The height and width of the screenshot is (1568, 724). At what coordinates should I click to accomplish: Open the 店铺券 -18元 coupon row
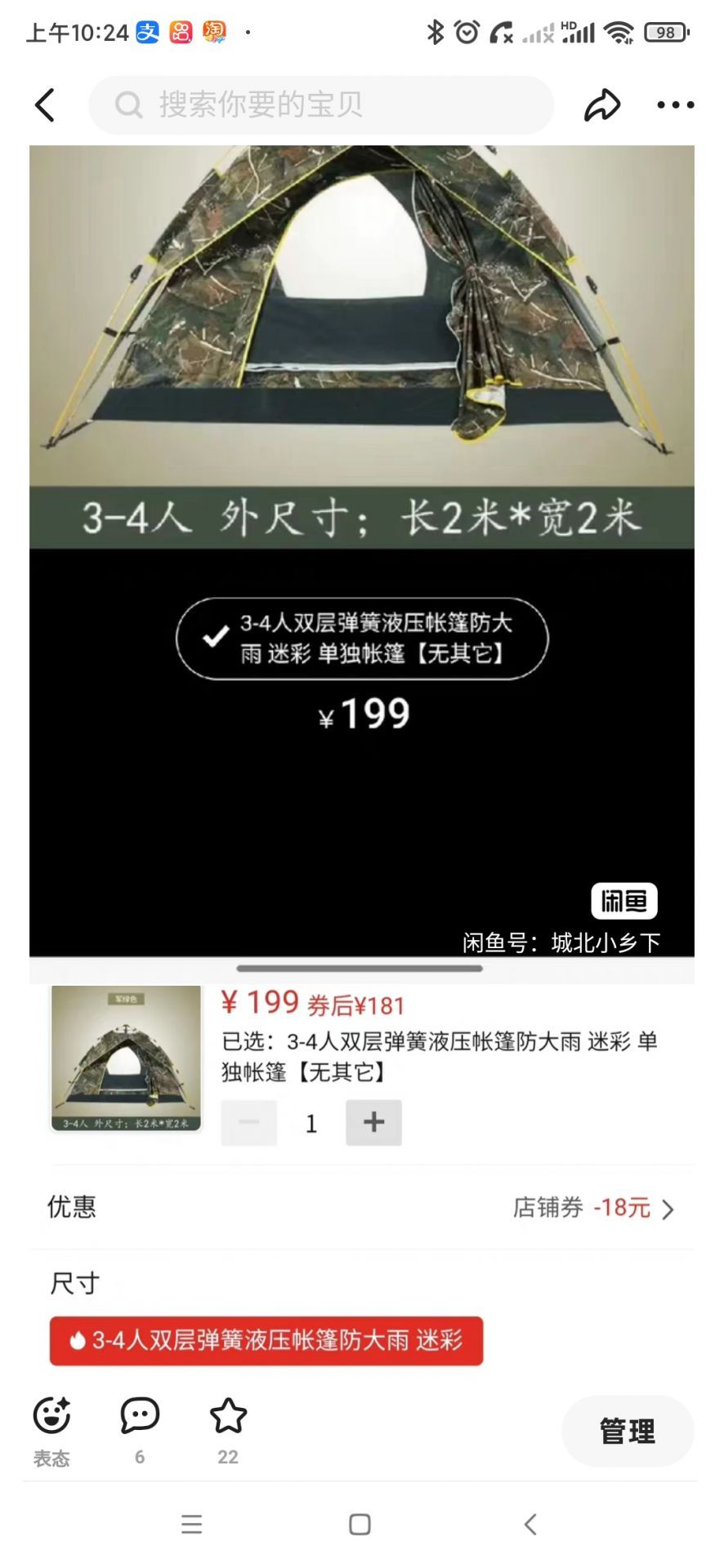(x=362, y=1207)
